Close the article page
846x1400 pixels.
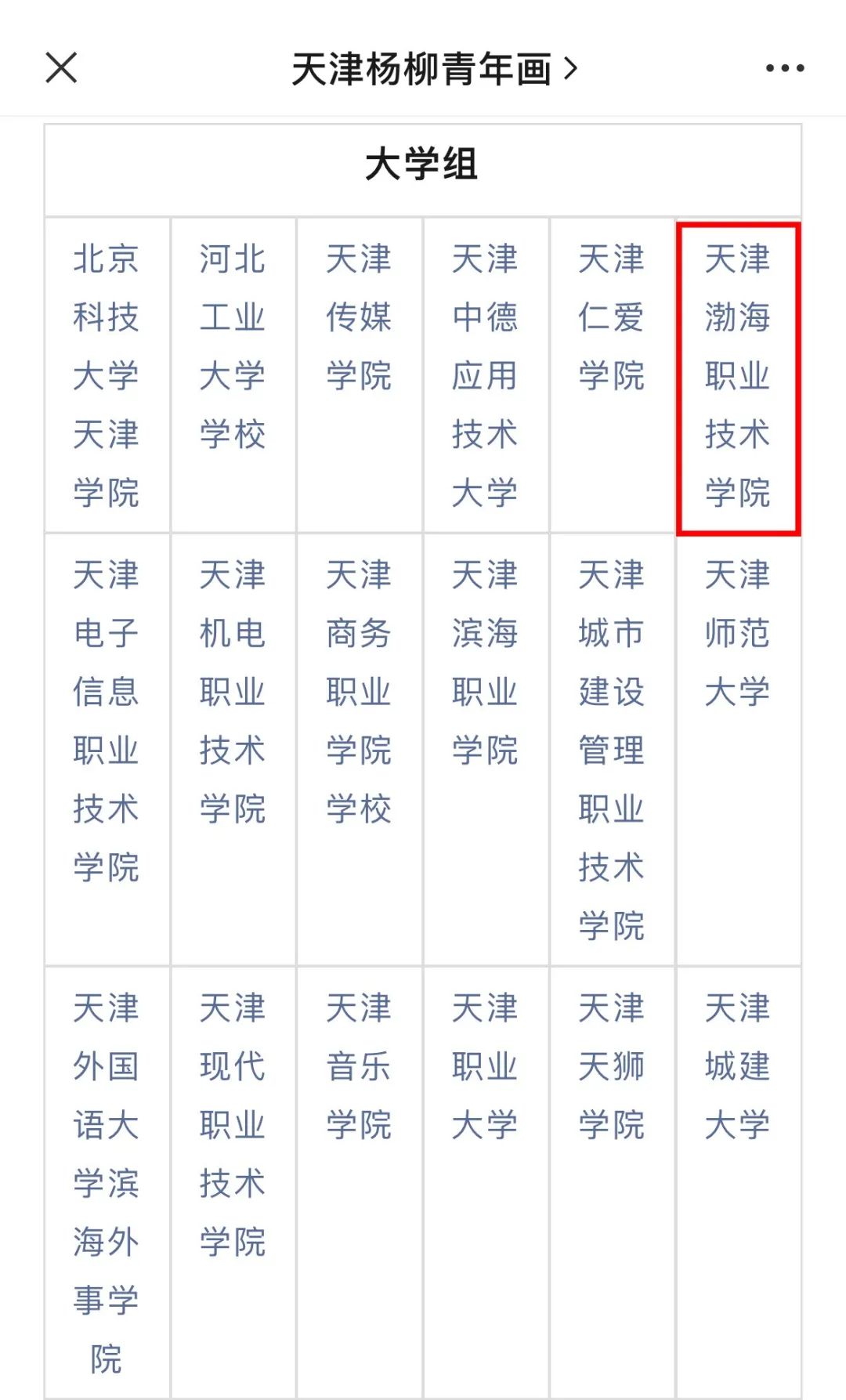click(61, 68)
